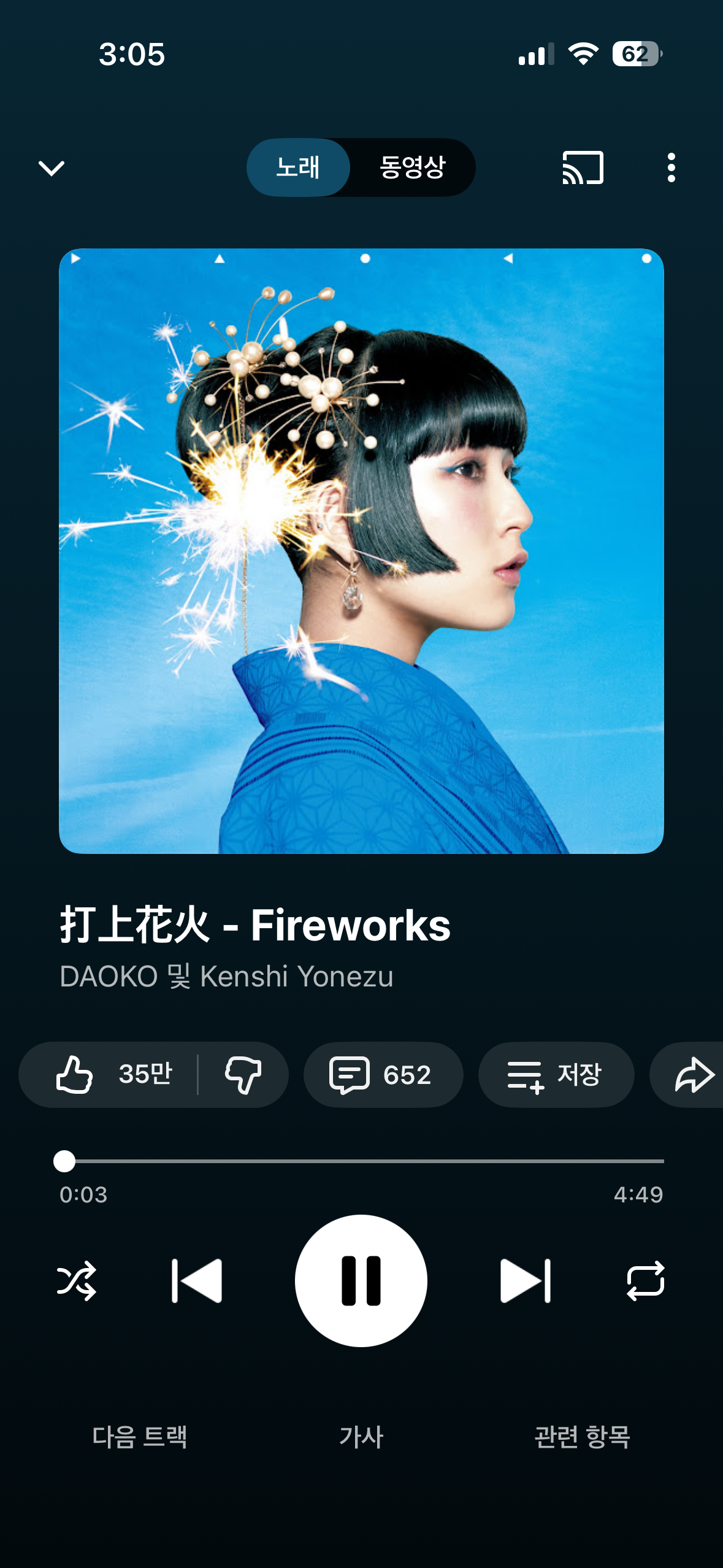
Task: Skip to the previous track
Action: click(x=197, y=1280)
